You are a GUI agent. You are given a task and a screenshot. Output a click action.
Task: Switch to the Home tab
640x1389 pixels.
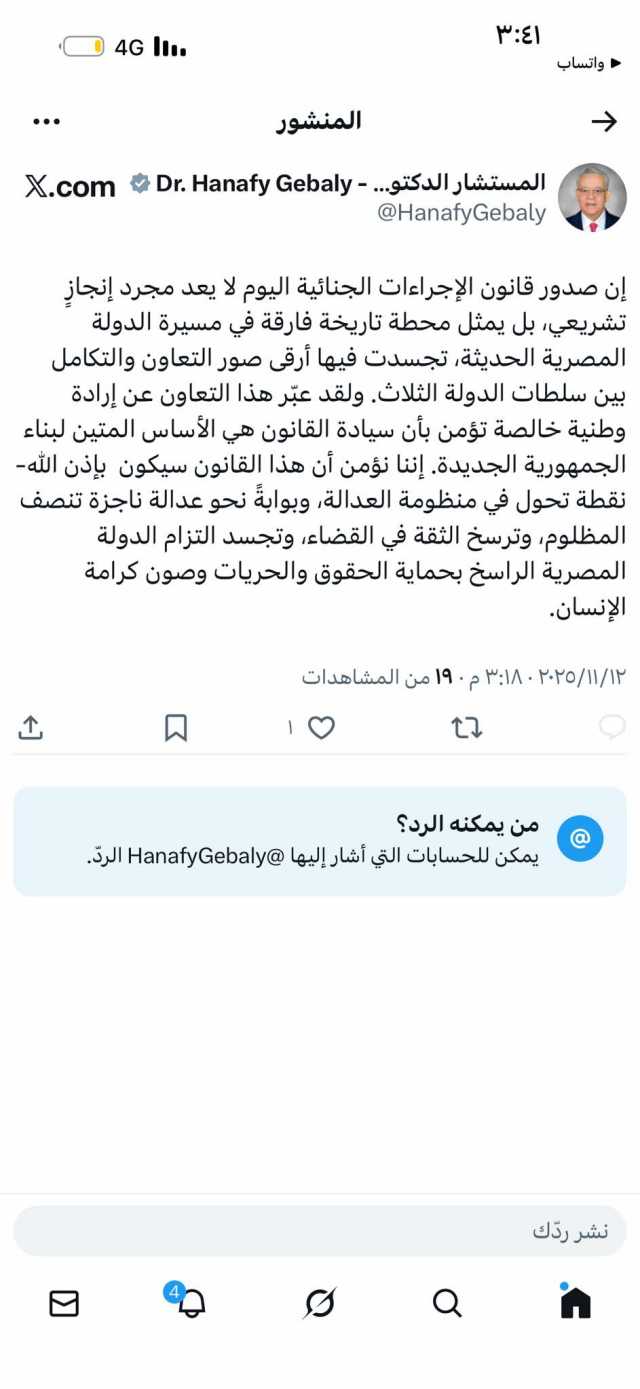(x=575, y=1302)
